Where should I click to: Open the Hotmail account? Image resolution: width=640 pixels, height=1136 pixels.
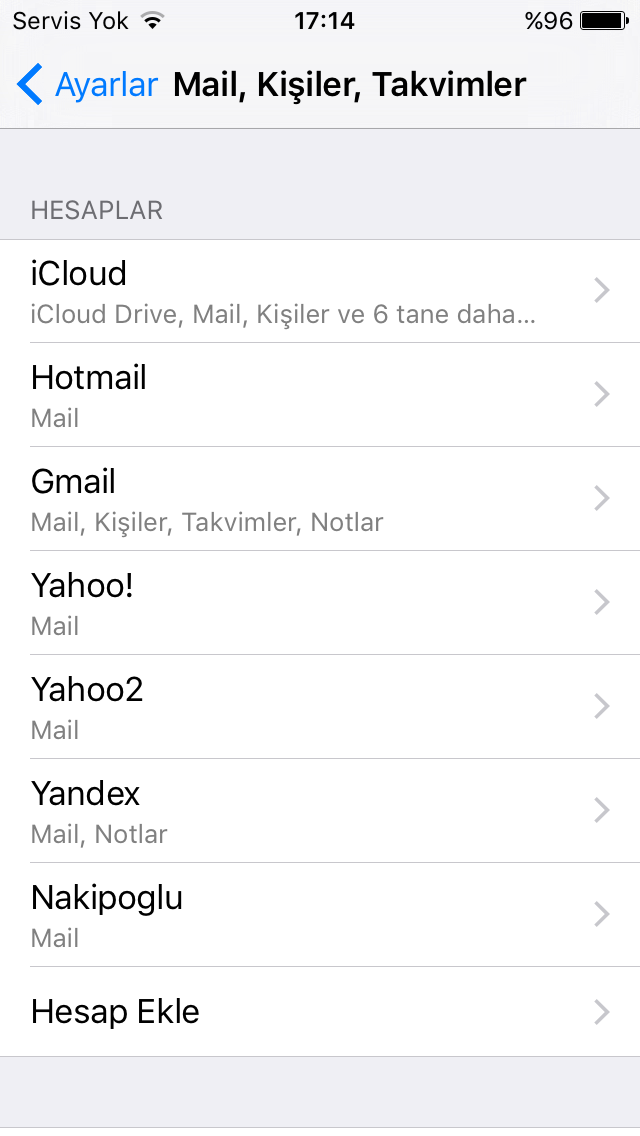[x=320, y=395]
